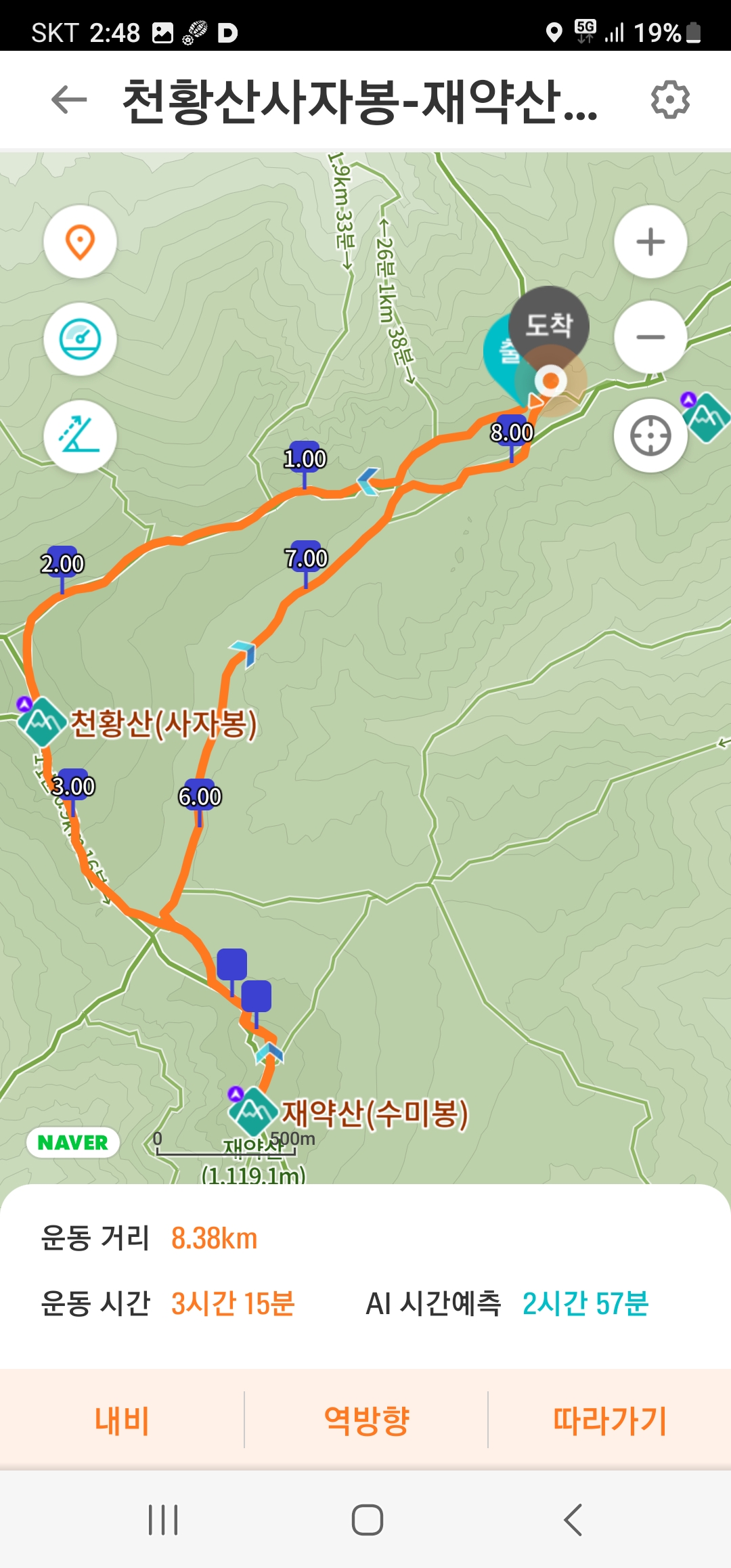Select the 재약산(수미봉) peak marker

(x=252, y=1111)
